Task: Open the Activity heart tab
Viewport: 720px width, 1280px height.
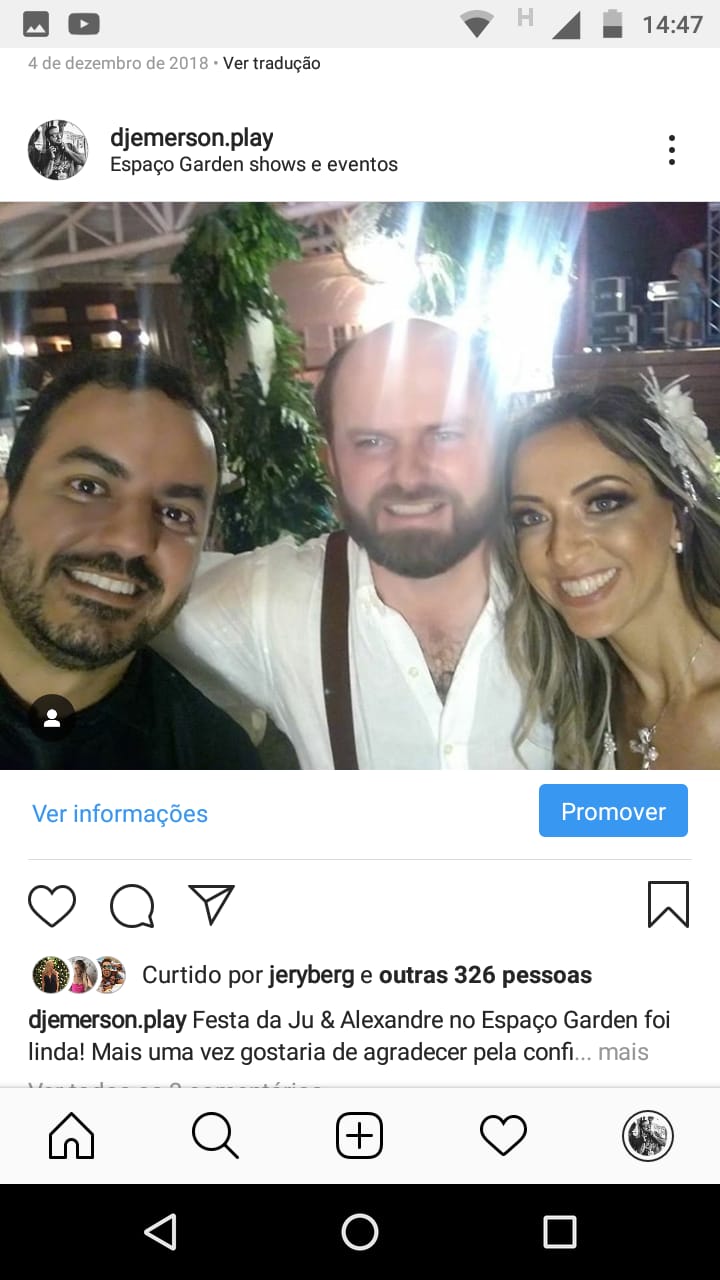Action: point(503,1136)
